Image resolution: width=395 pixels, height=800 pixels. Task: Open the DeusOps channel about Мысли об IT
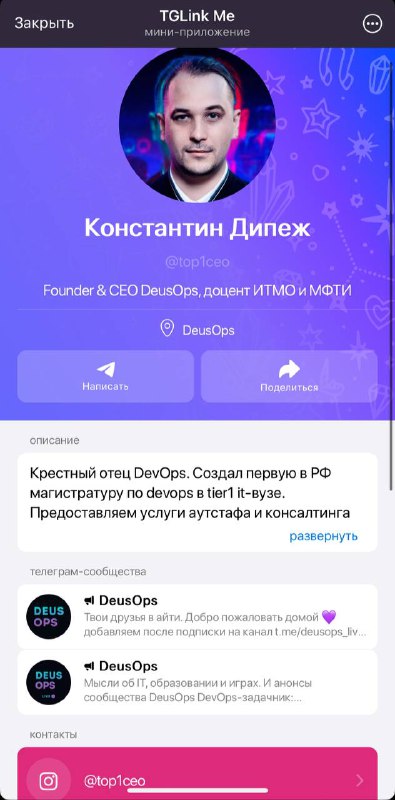coord(198,682)
